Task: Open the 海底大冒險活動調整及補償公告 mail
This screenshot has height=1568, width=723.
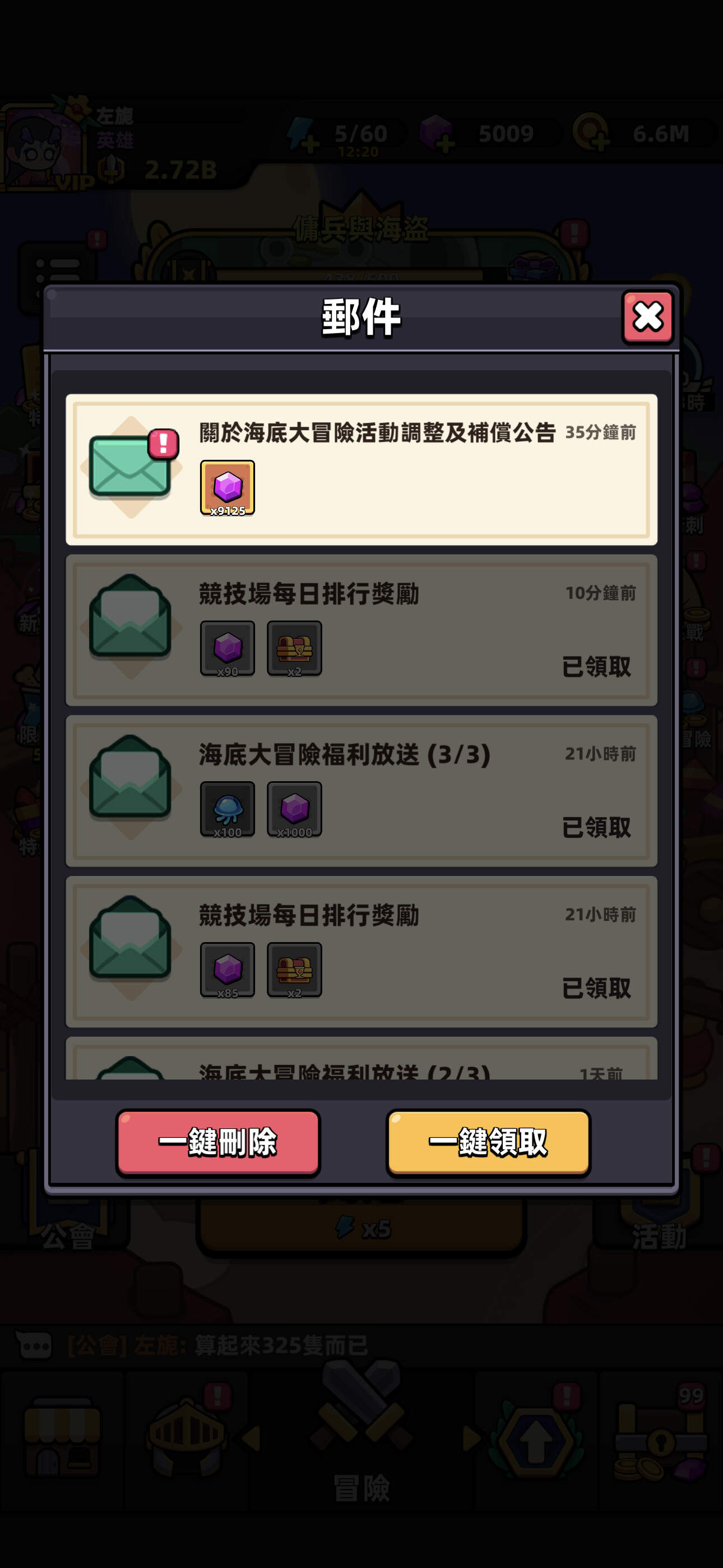Action: [x=361, y=469]
